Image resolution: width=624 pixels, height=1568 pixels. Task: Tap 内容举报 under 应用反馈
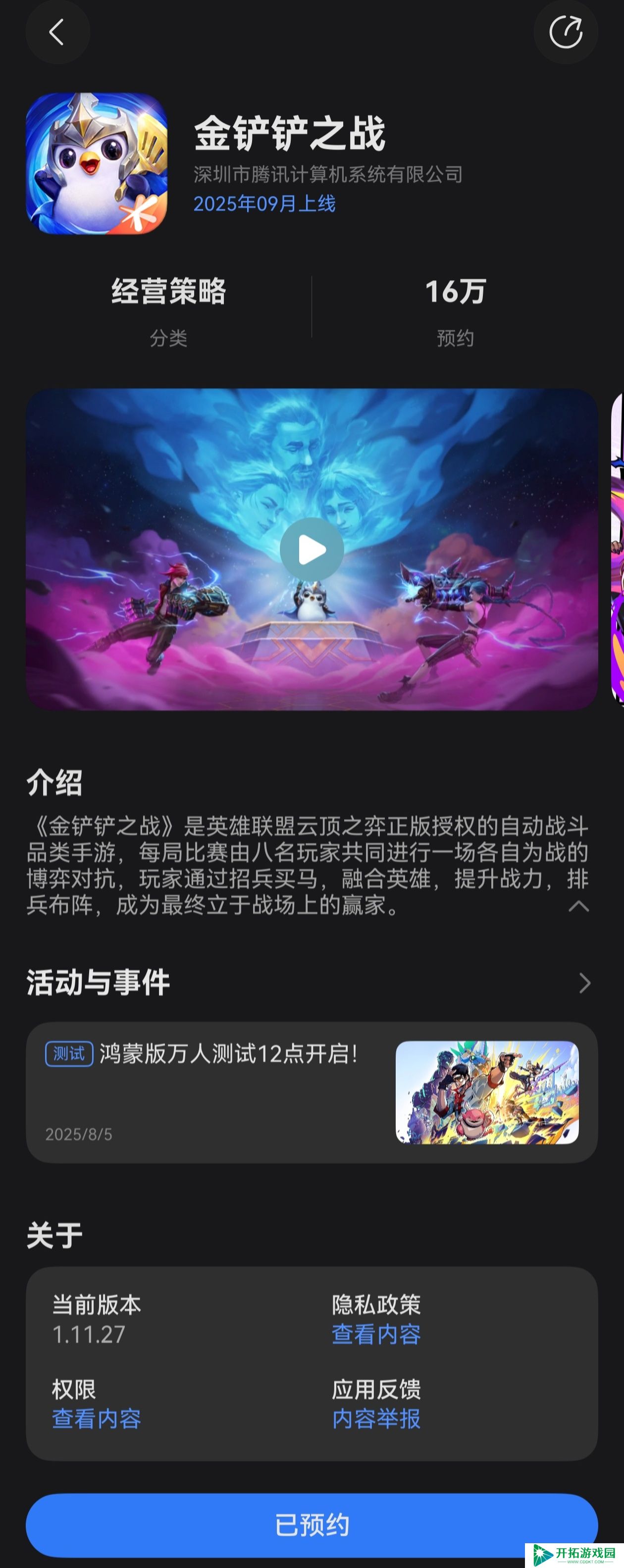375,1418
